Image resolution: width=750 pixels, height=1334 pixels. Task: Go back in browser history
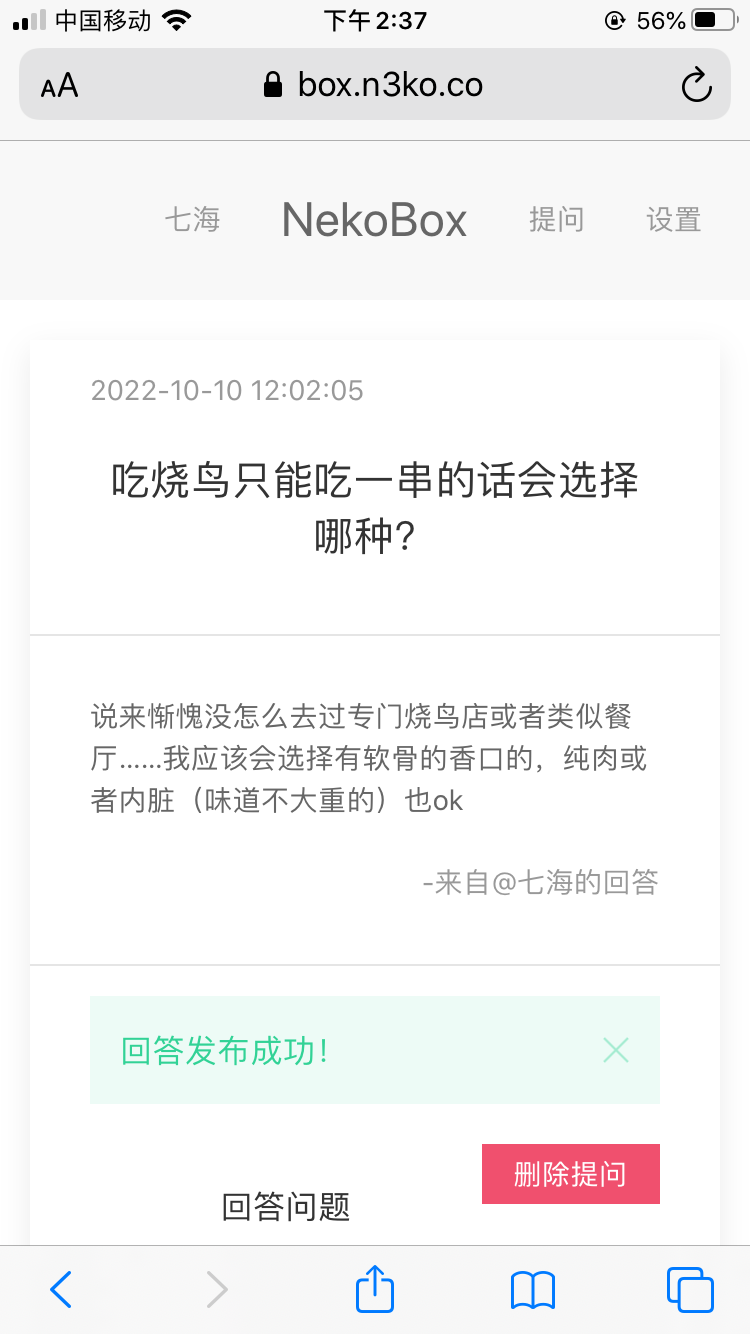[x=61, y=1289]
